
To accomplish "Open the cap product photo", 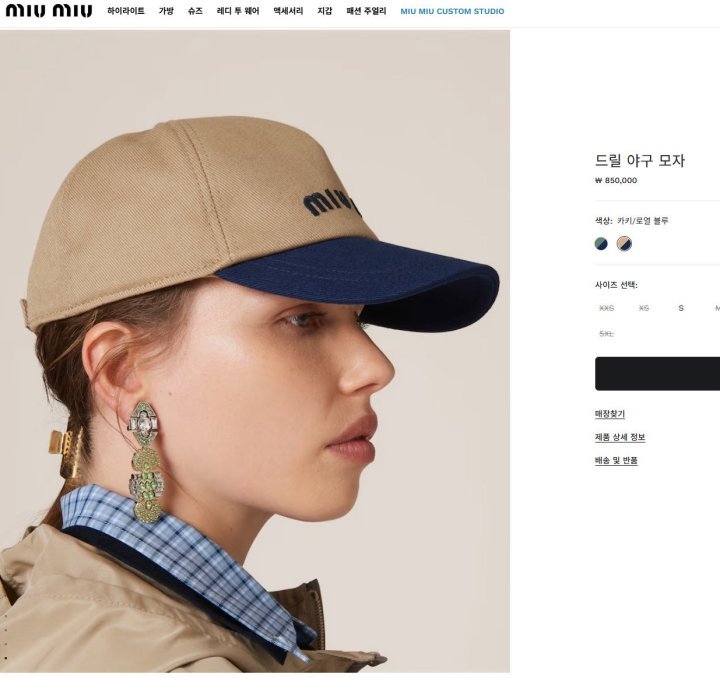I will [x=255, y=350].
